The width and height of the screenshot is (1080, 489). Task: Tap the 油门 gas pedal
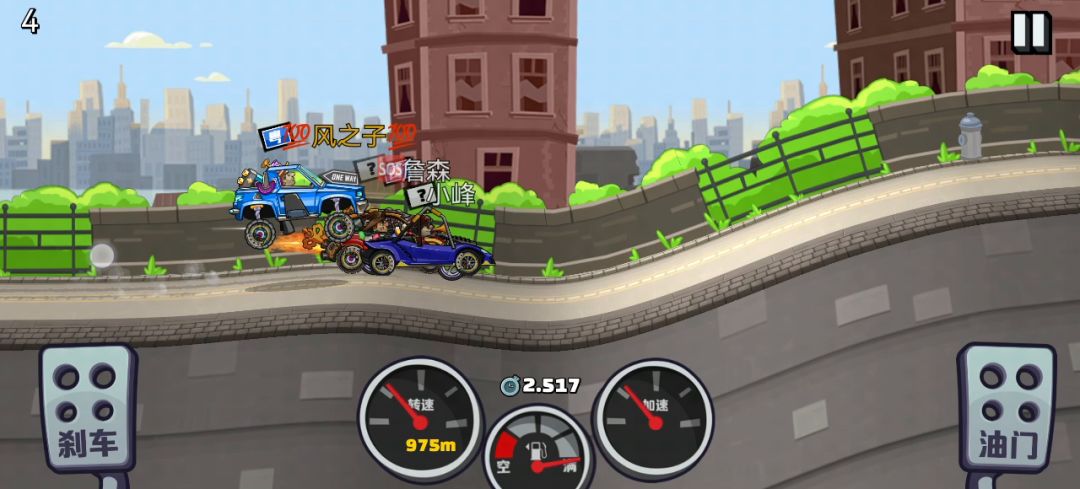pyautogui.click(x=1005, y=410)
